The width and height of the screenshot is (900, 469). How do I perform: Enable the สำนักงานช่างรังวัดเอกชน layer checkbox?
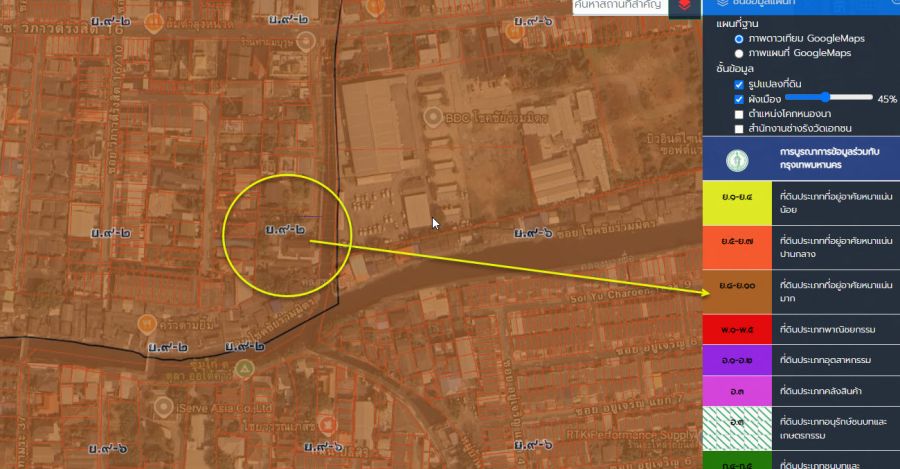[x=739, y=129]
